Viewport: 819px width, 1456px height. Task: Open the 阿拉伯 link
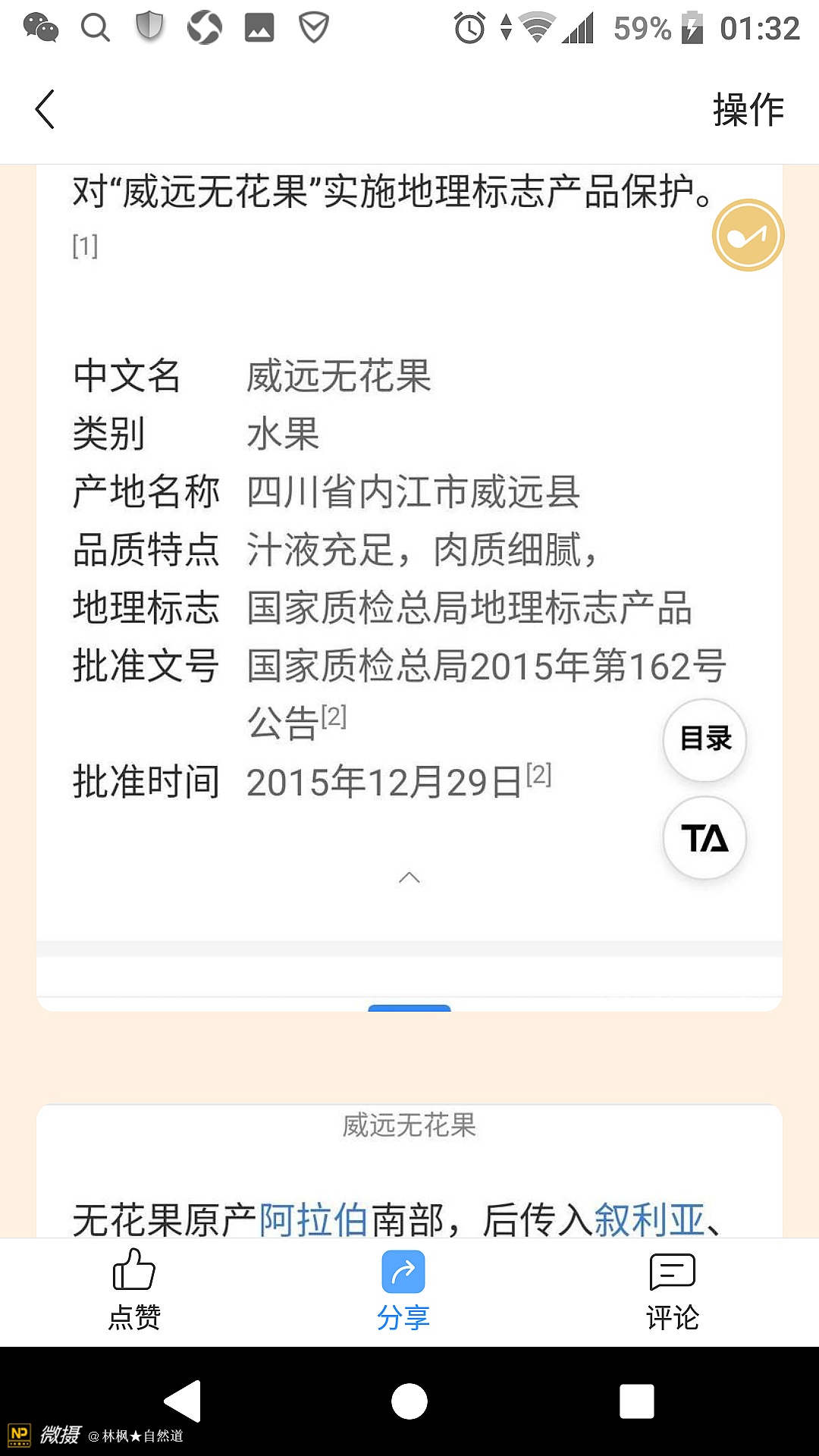(x=313, y=1220)
